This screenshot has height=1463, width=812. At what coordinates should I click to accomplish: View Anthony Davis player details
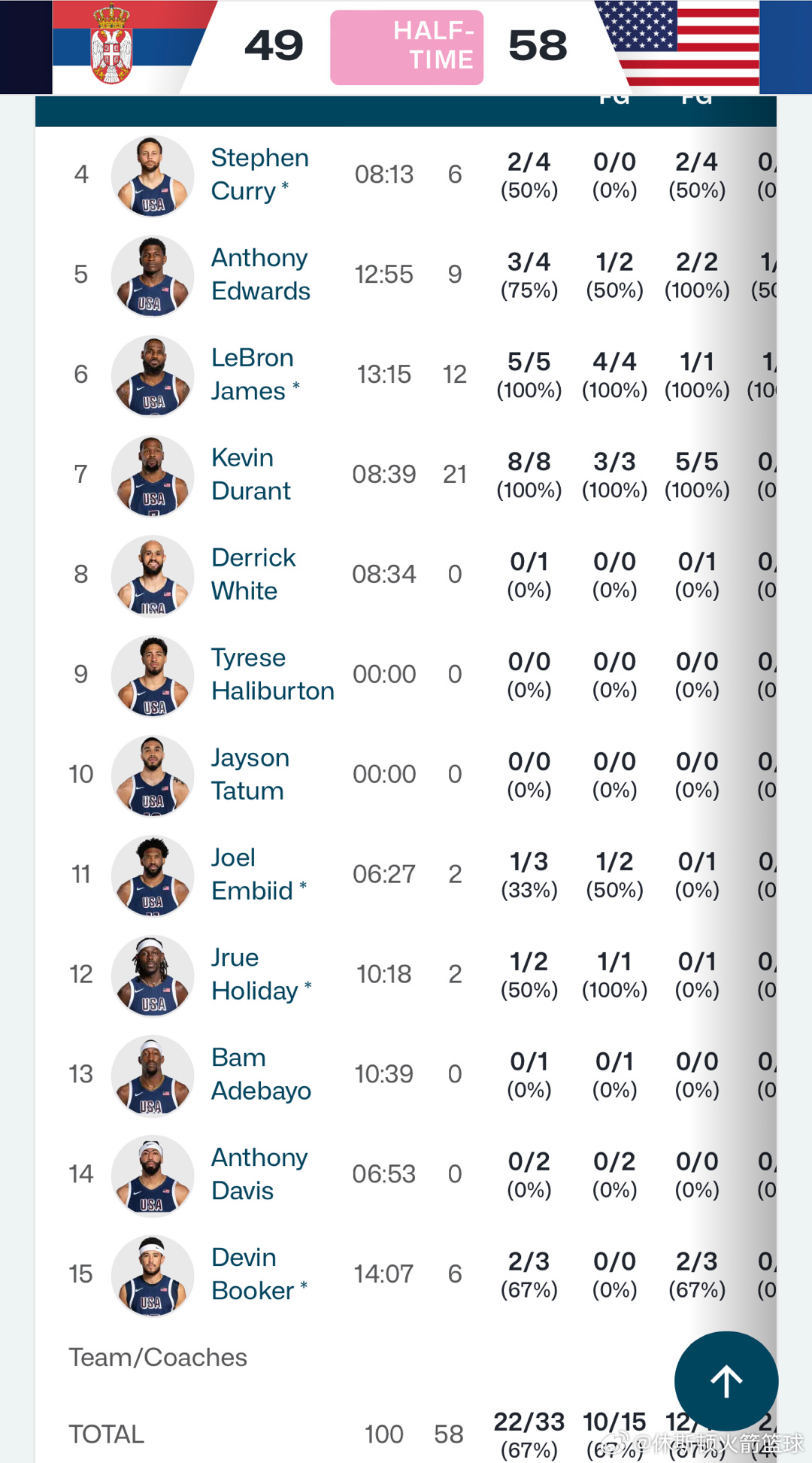259,1175
